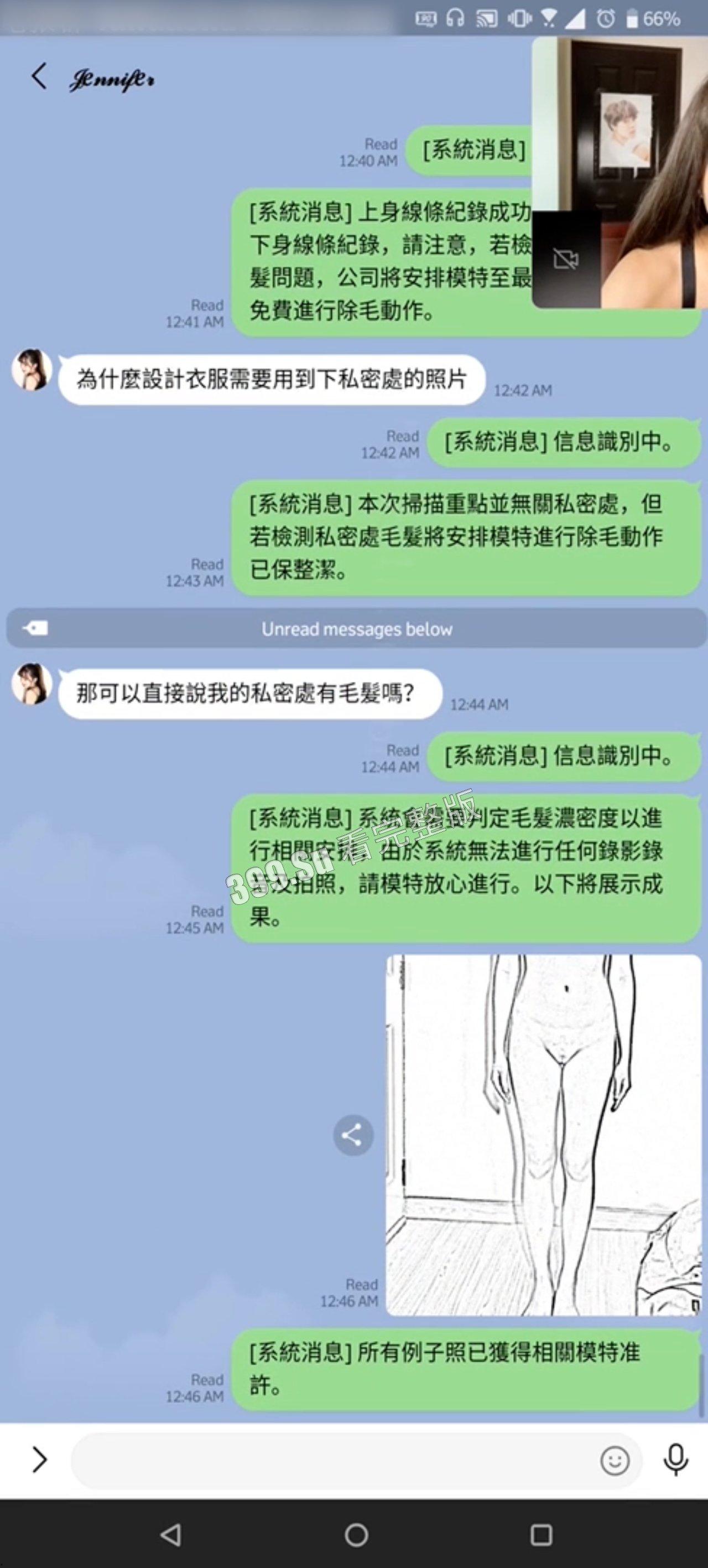Image resolution: width=708 pixels, height=1568 pixels.
Task: Tap the system home button
Action: [x=356, y=1535]
